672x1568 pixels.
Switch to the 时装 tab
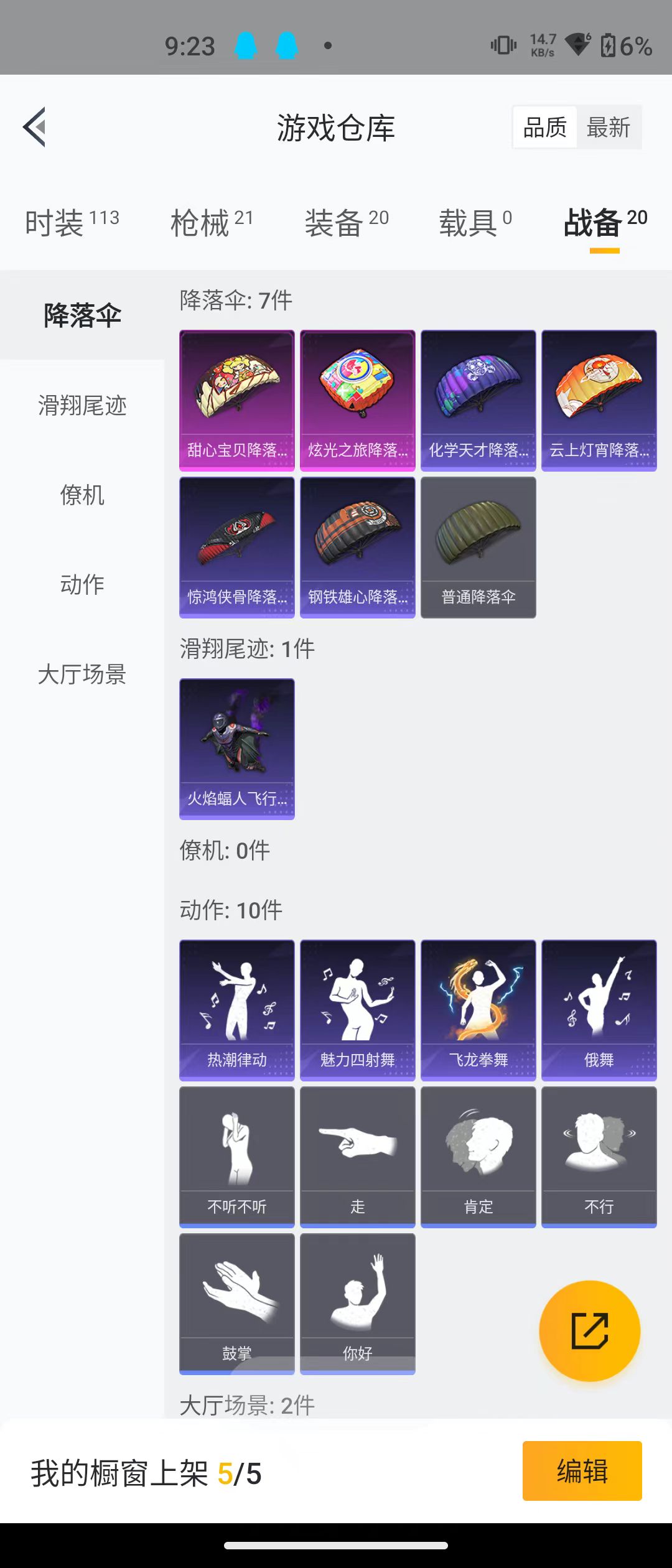pyautogui.click(x=72, y=223)
